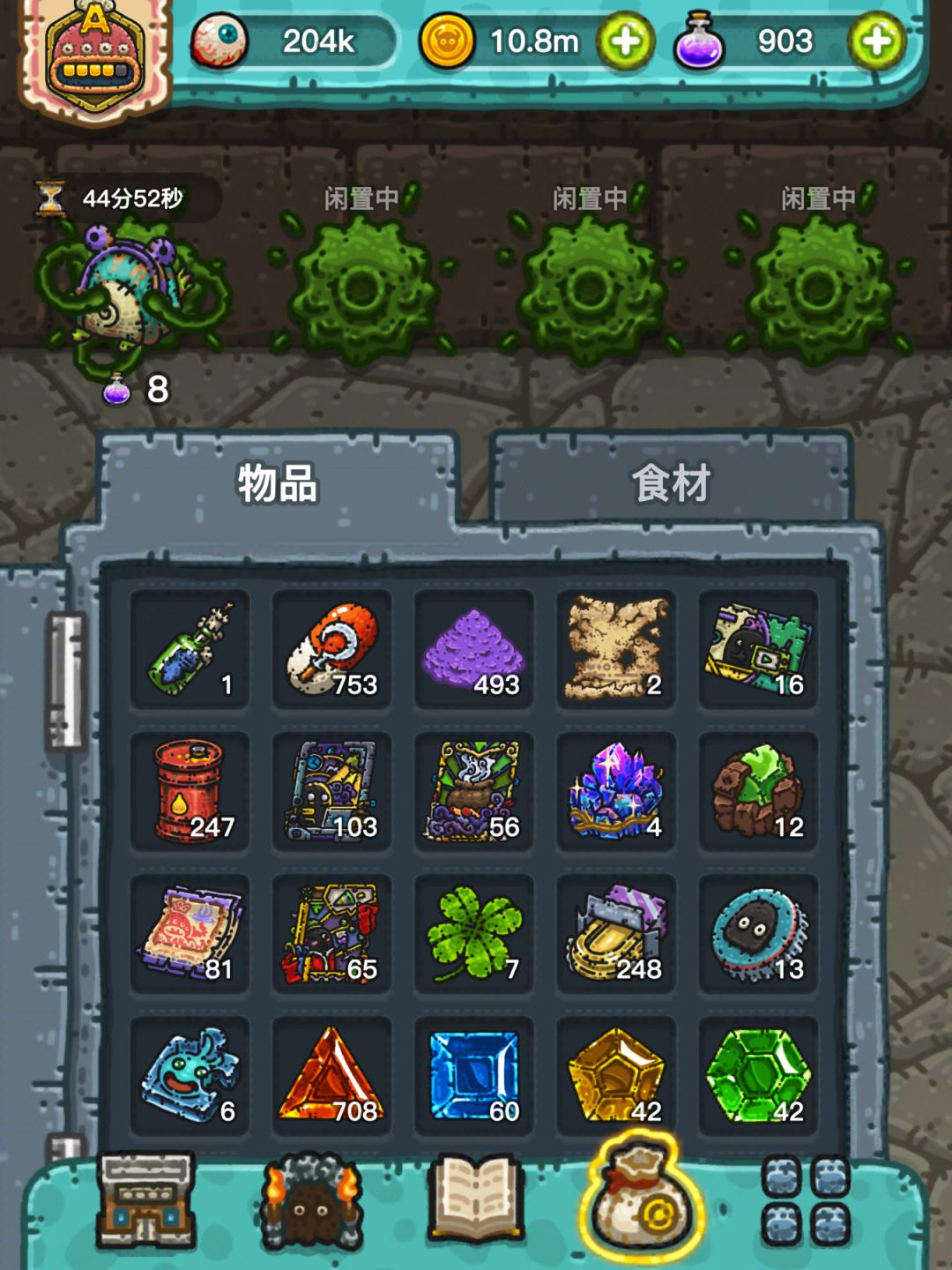Select the green hexagon gem
952x1270 pixels.
point(758,1075)
